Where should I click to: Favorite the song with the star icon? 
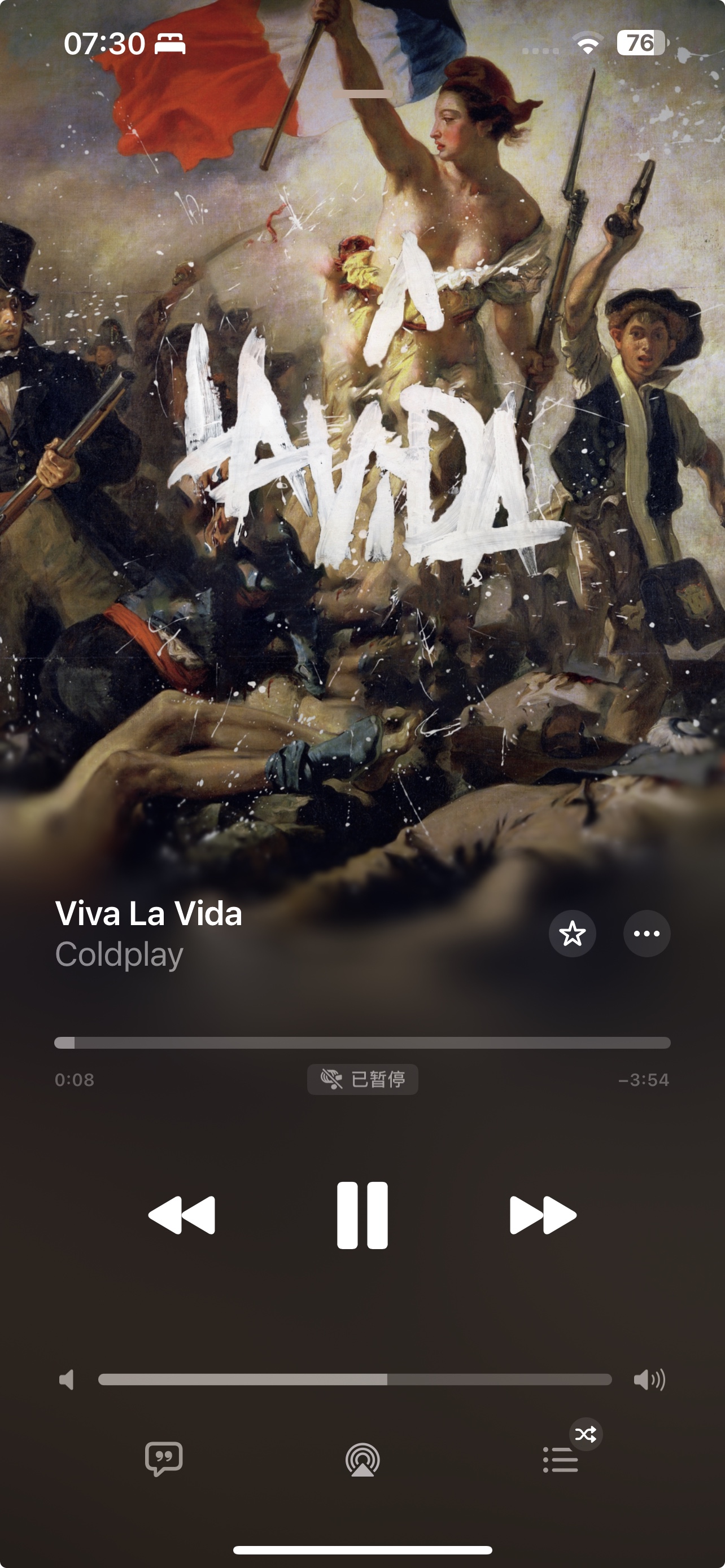[571, 934]
